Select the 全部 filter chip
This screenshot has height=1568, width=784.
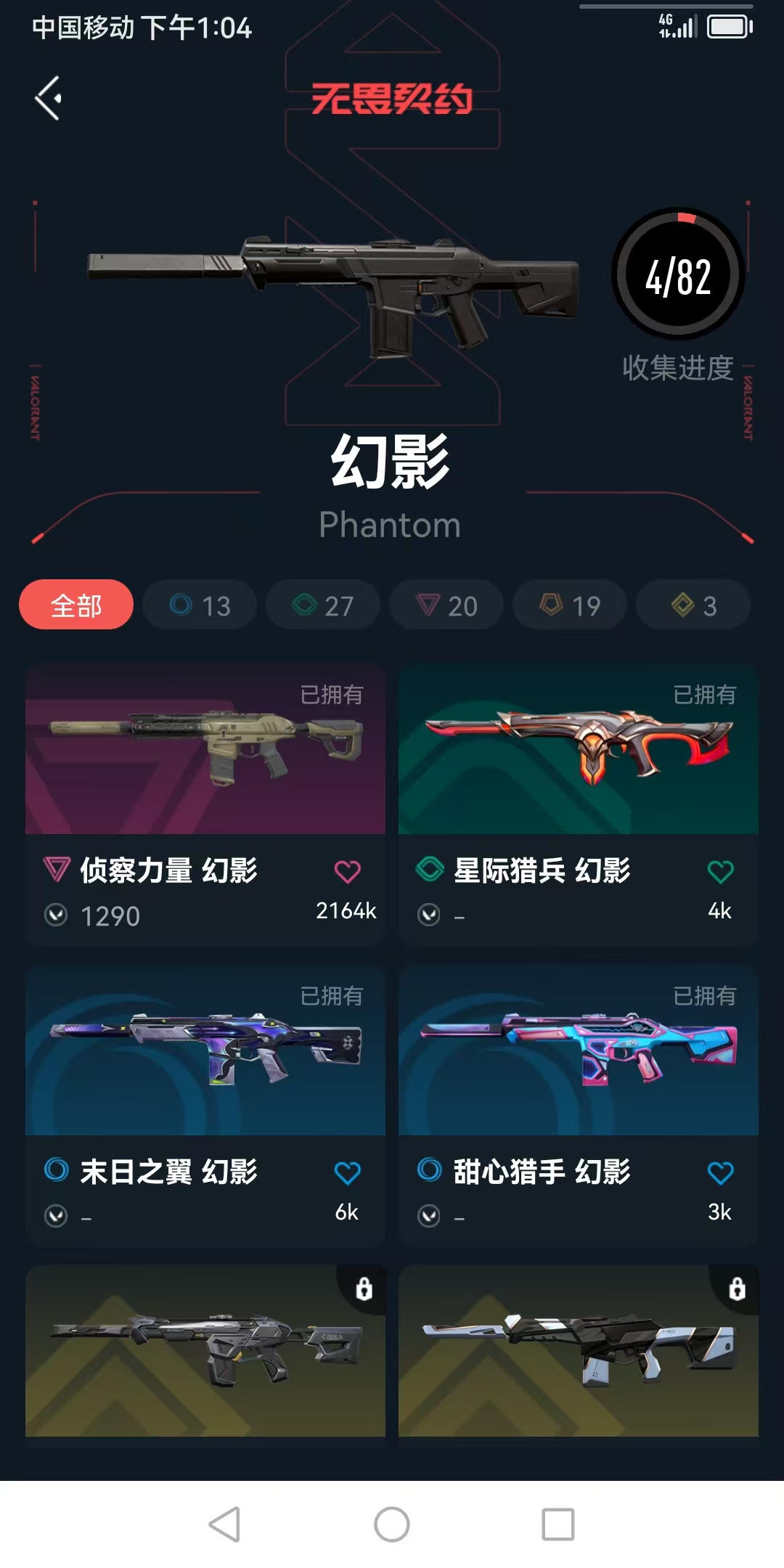(76, 605)
